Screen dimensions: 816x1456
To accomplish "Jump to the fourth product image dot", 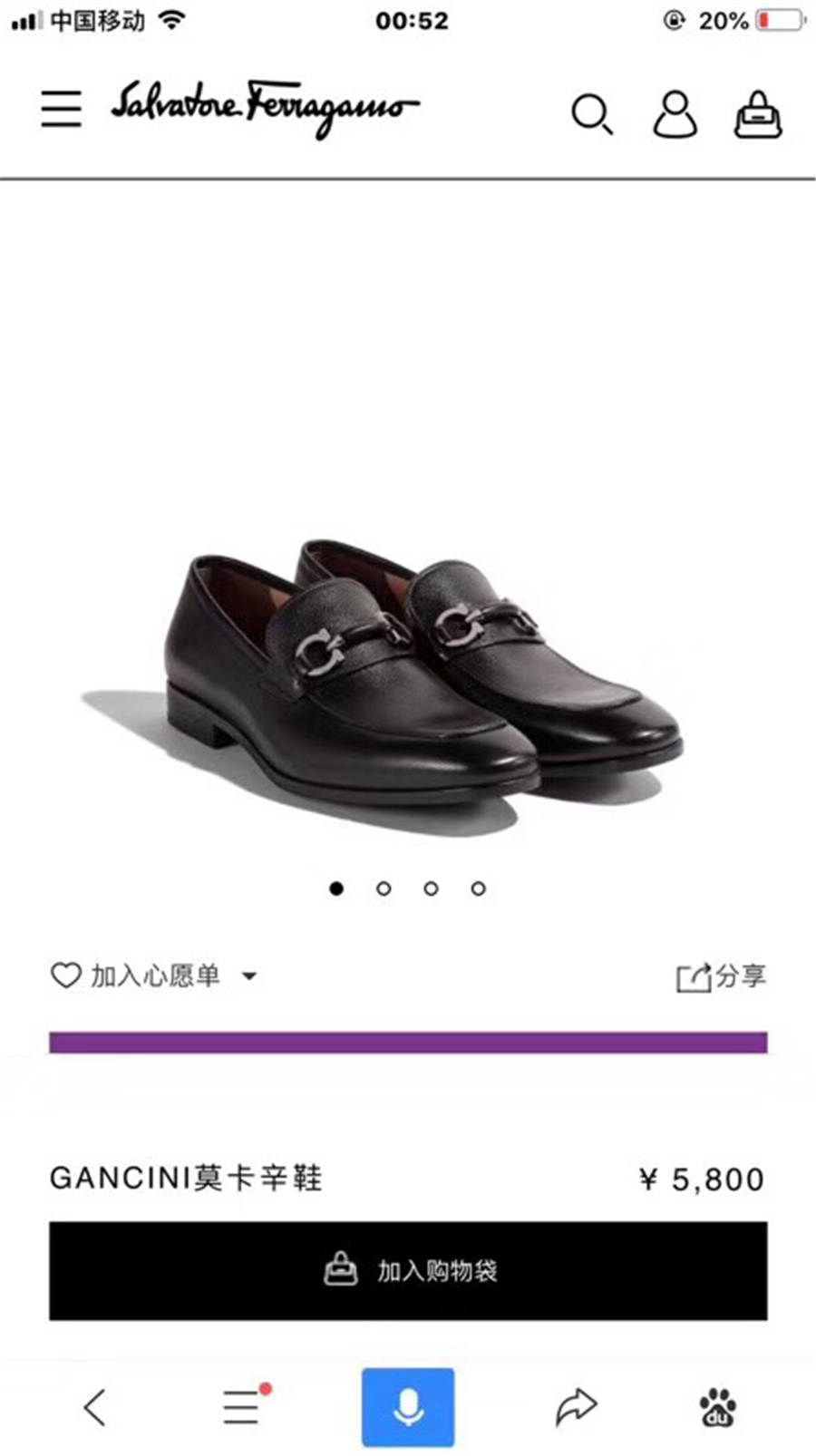I will point(478,888).
